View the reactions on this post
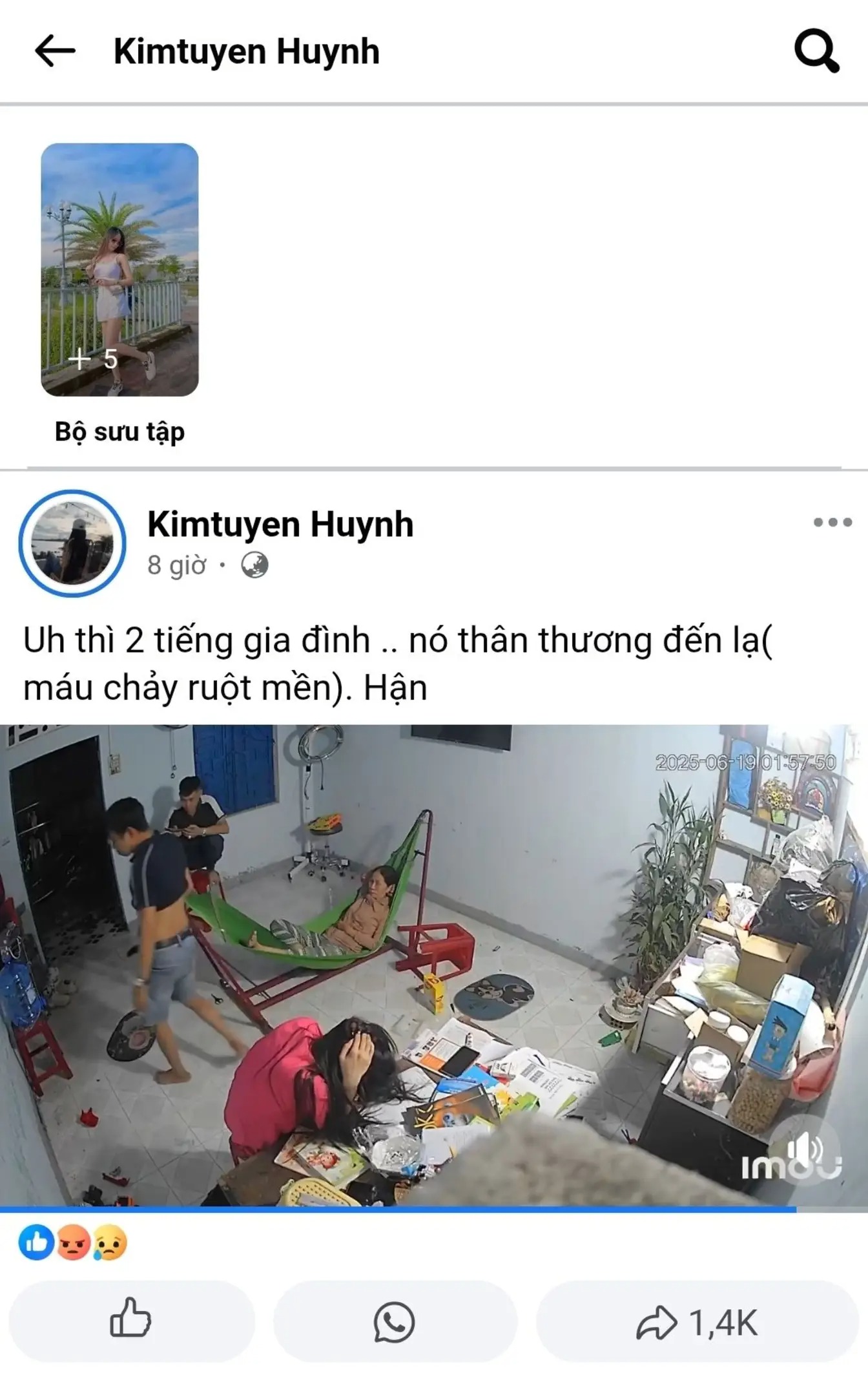 tap(73, 1242)
